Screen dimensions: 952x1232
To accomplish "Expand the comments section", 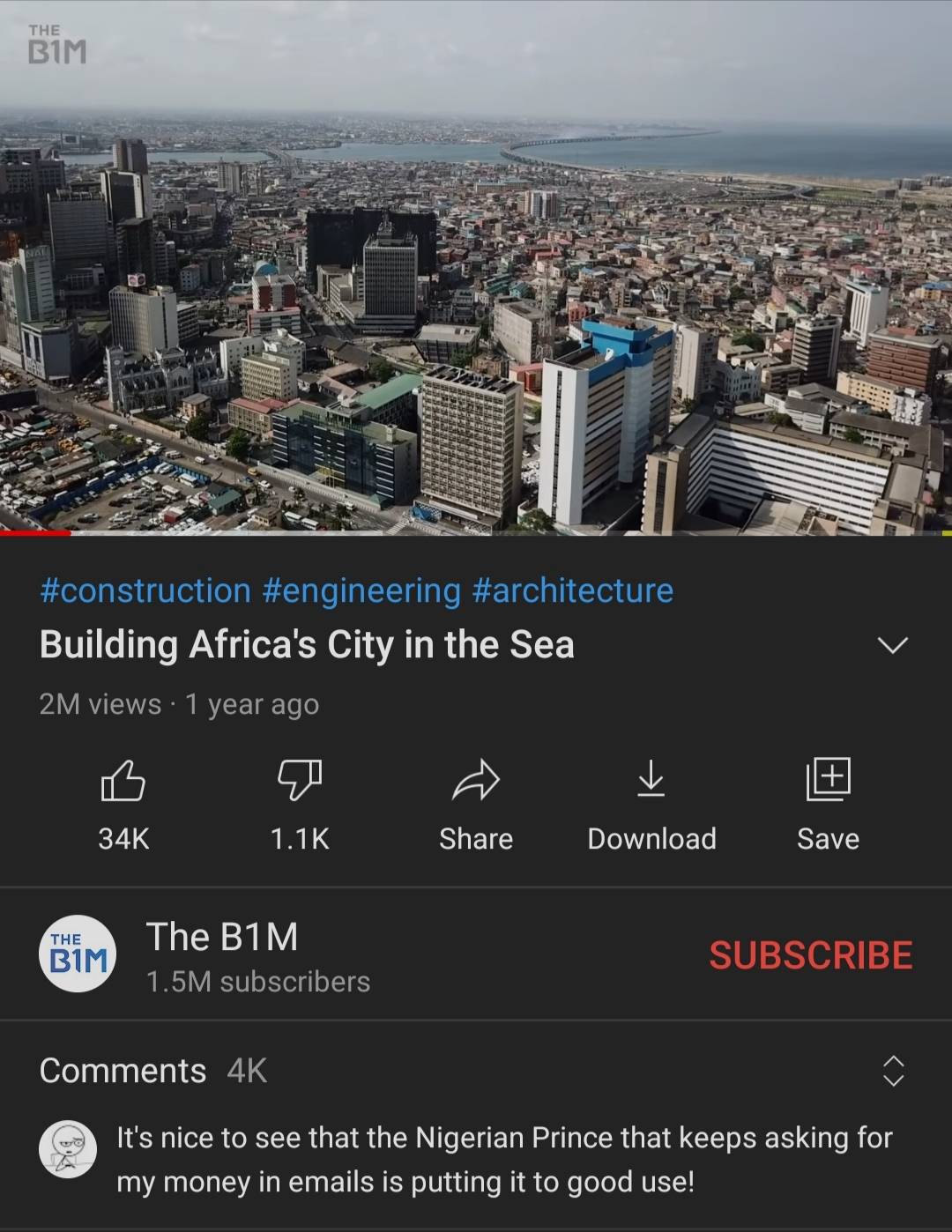I will [893, 1070].
